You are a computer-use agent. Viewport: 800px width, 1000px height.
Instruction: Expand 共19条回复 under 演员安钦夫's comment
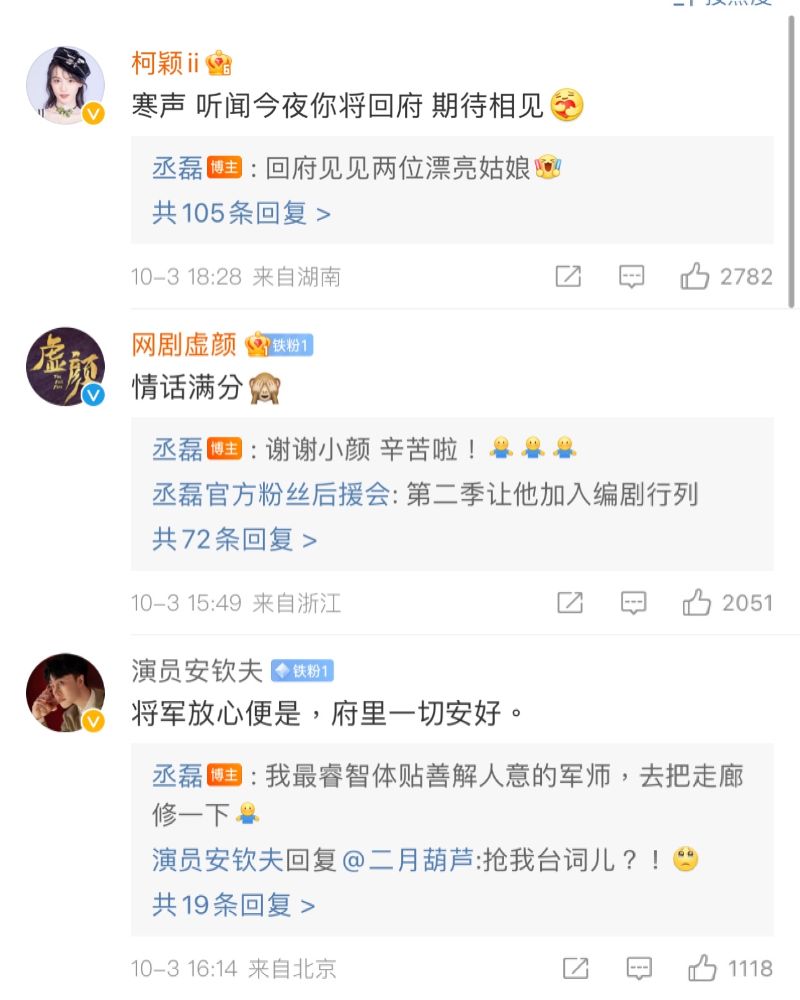pos(233,905)
